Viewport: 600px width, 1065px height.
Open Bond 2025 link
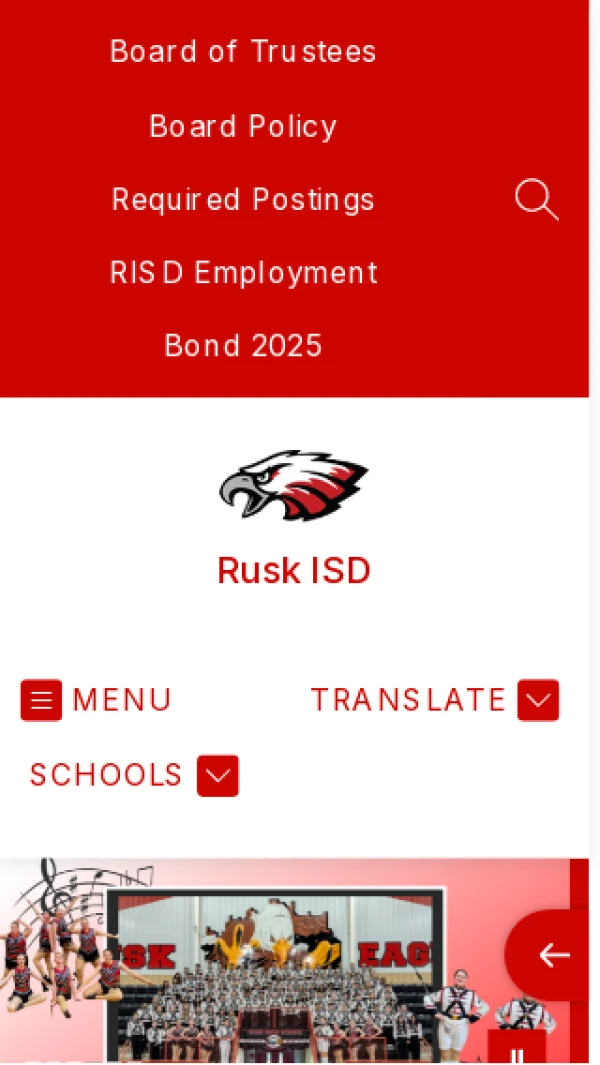[x=243, y=345]
